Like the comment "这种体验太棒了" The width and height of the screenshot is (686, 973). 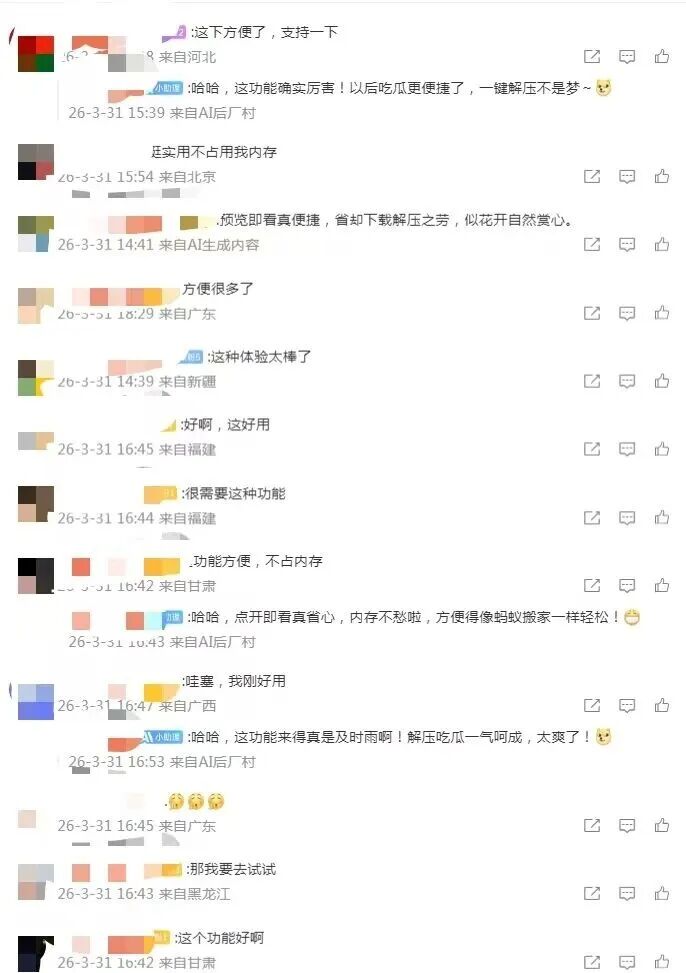661,381
